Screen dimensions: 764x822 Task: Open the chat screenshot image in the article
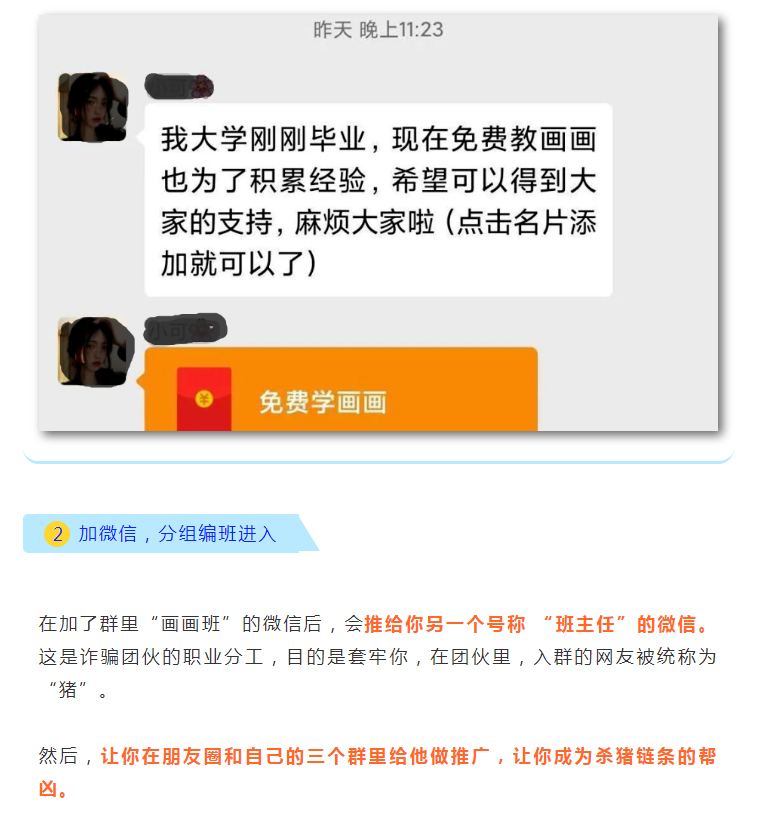(378, 222)
